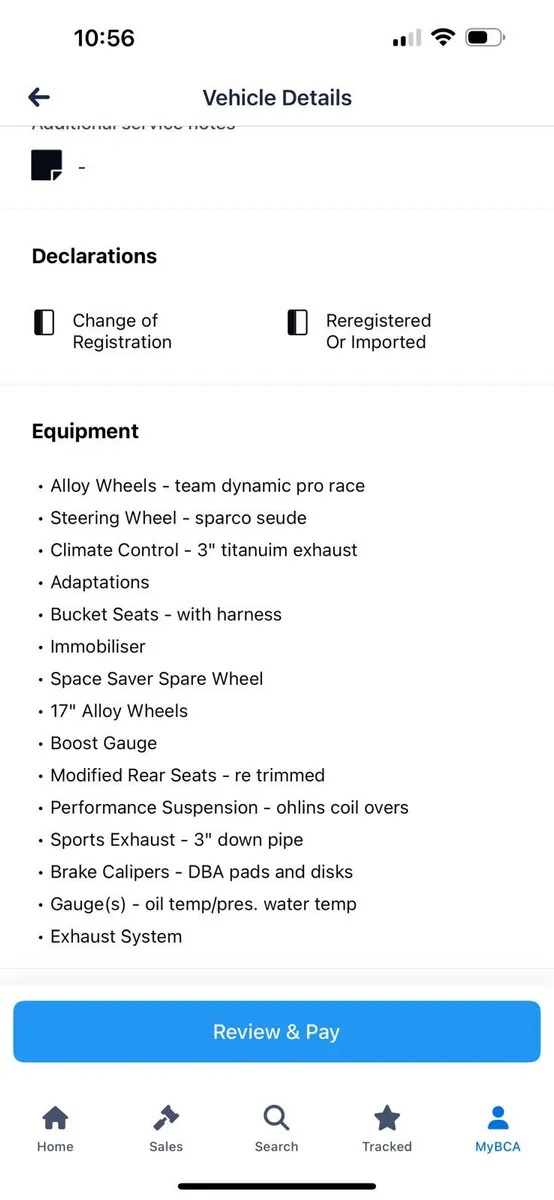Go back from Vehicle Details
554x1200 pixels.
39,97
